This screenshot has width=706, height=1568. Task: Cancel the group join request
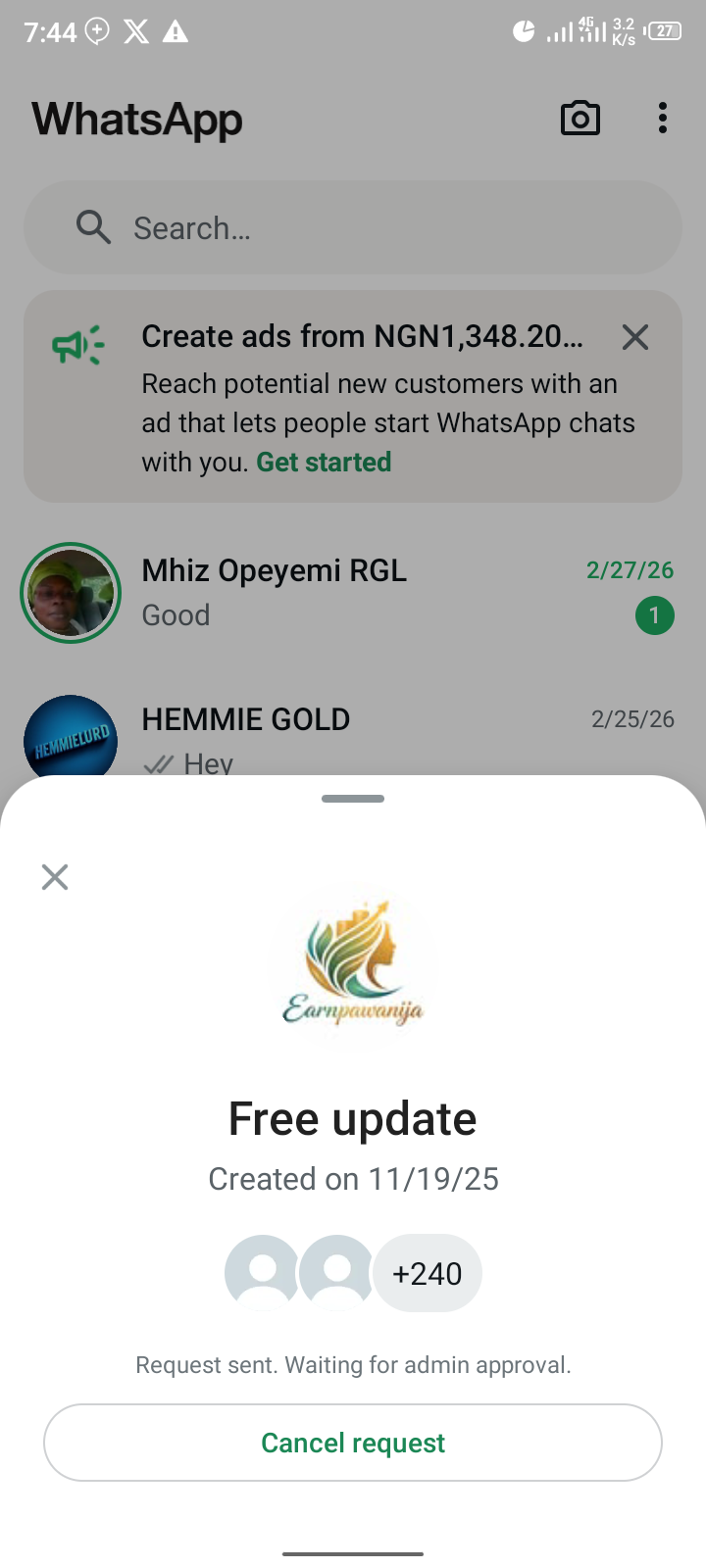[x=353, y=1443]
